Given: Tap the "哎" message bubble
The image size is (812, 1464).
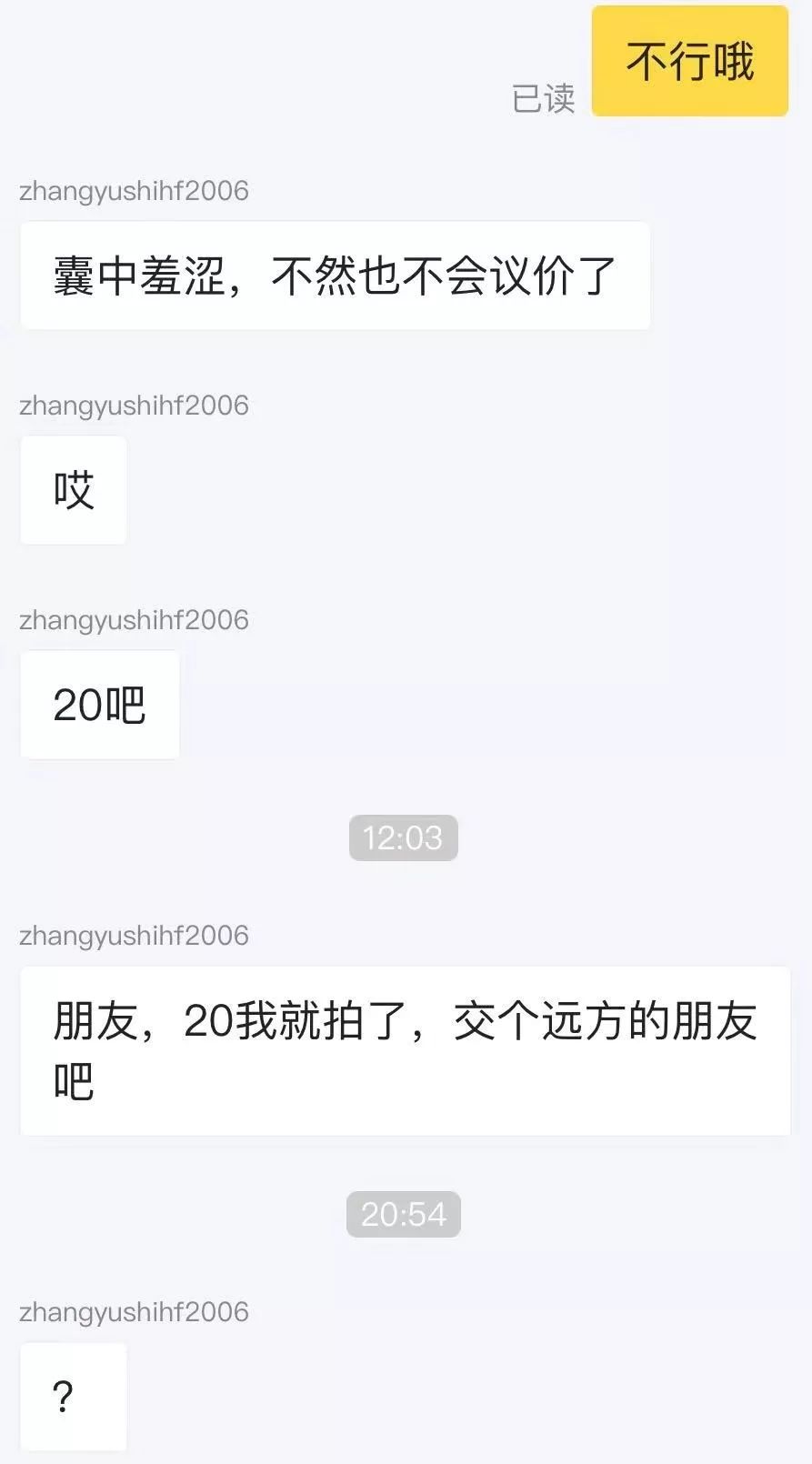Looking at the screenshot, I should (x=73, y=489).
